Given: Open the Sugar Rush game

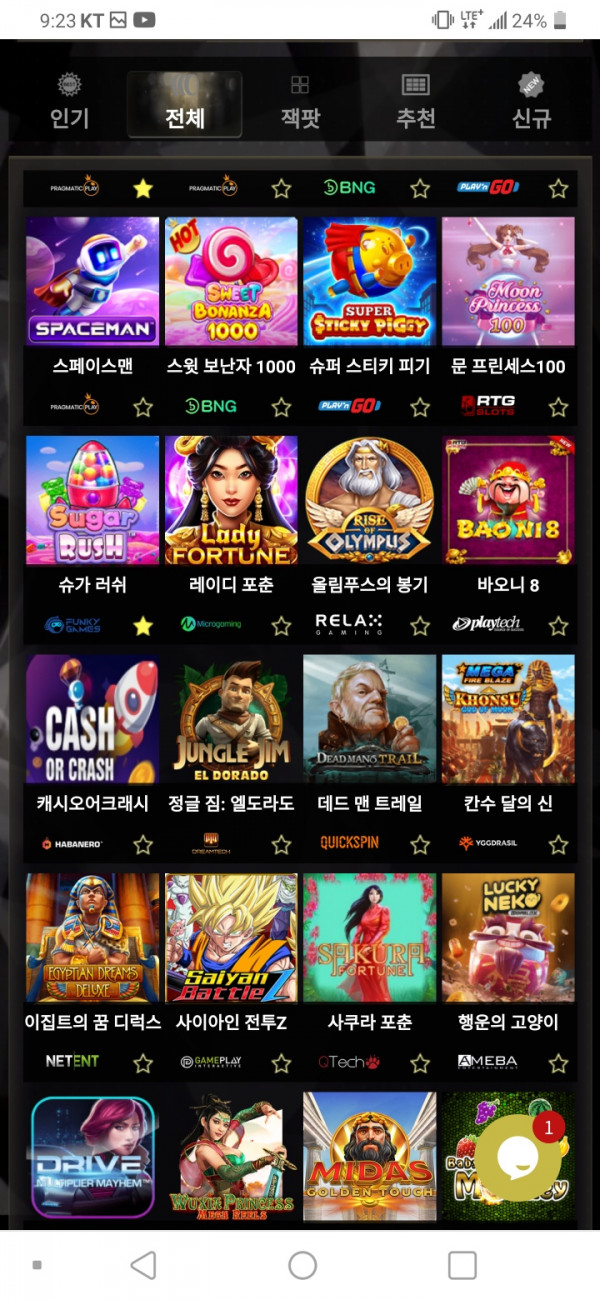Looking at the screenshot, I should tap(92, 500).
